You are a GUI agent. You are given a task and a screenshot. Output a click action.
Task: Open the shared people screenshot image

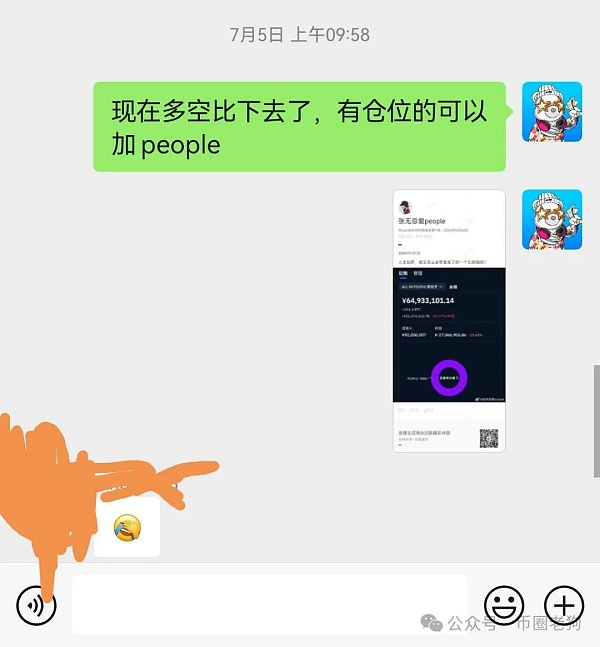449,320
